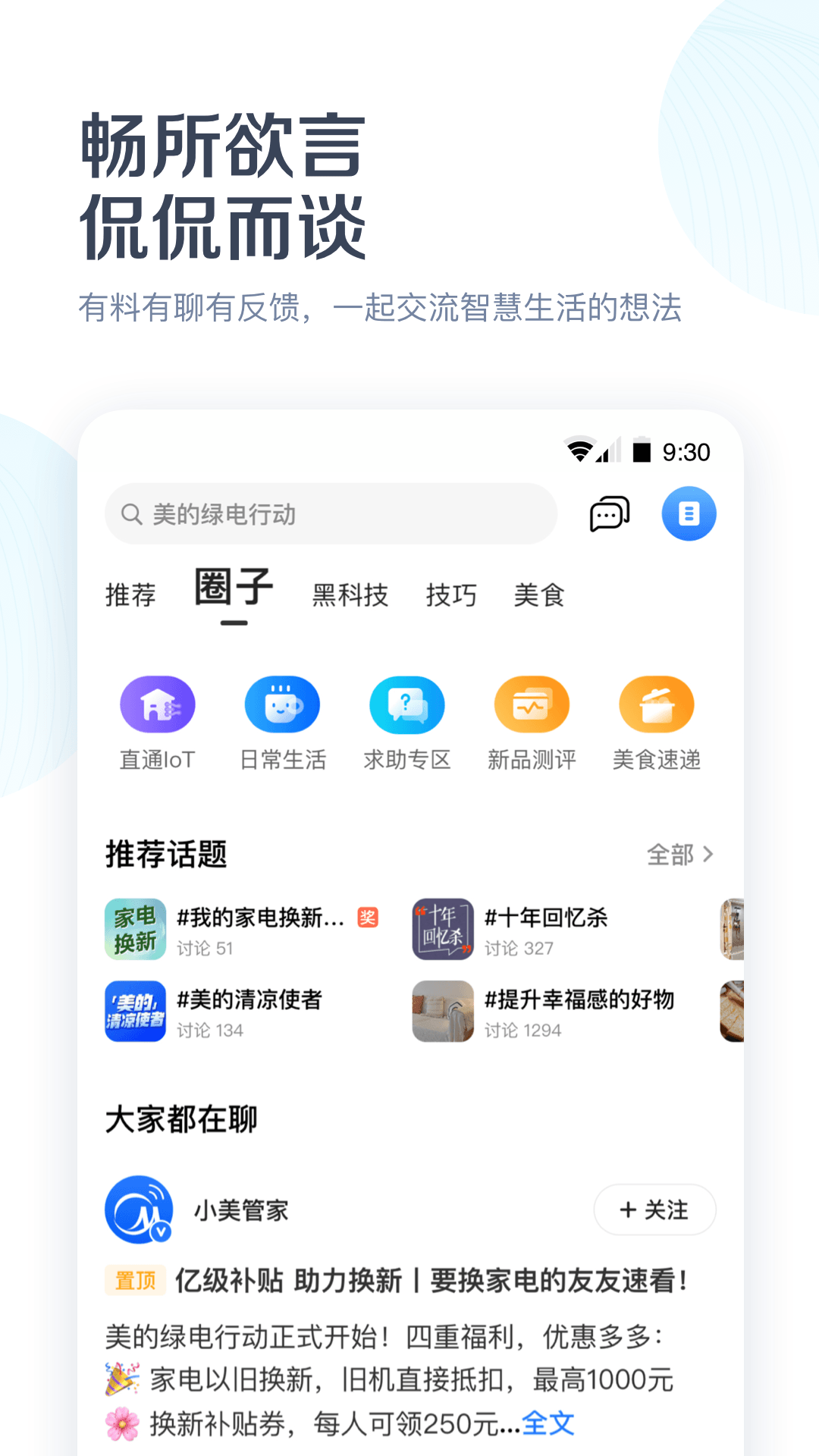Tap the 关注 follow button
This screenshot has width=819, height=1456.
click(654, 1210)
